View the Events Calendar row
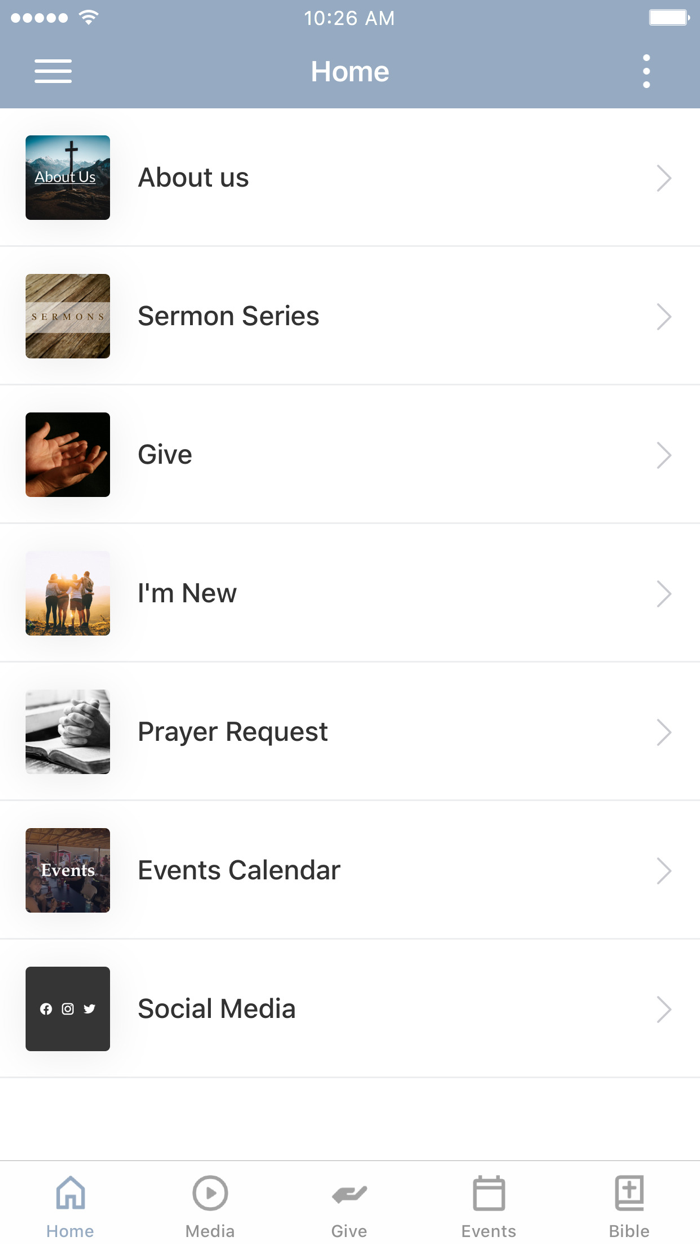The width and height of the screenshot is (700, 1244). click(x=350, y=870)
